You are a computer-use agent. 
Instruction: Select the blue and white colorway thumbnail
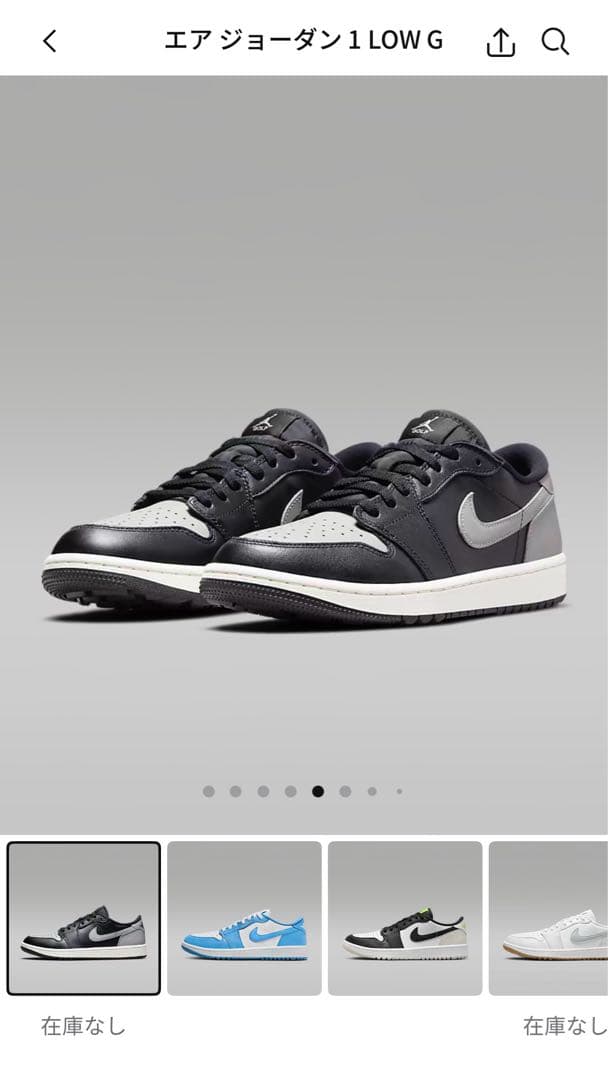click(x=244, y=918)
